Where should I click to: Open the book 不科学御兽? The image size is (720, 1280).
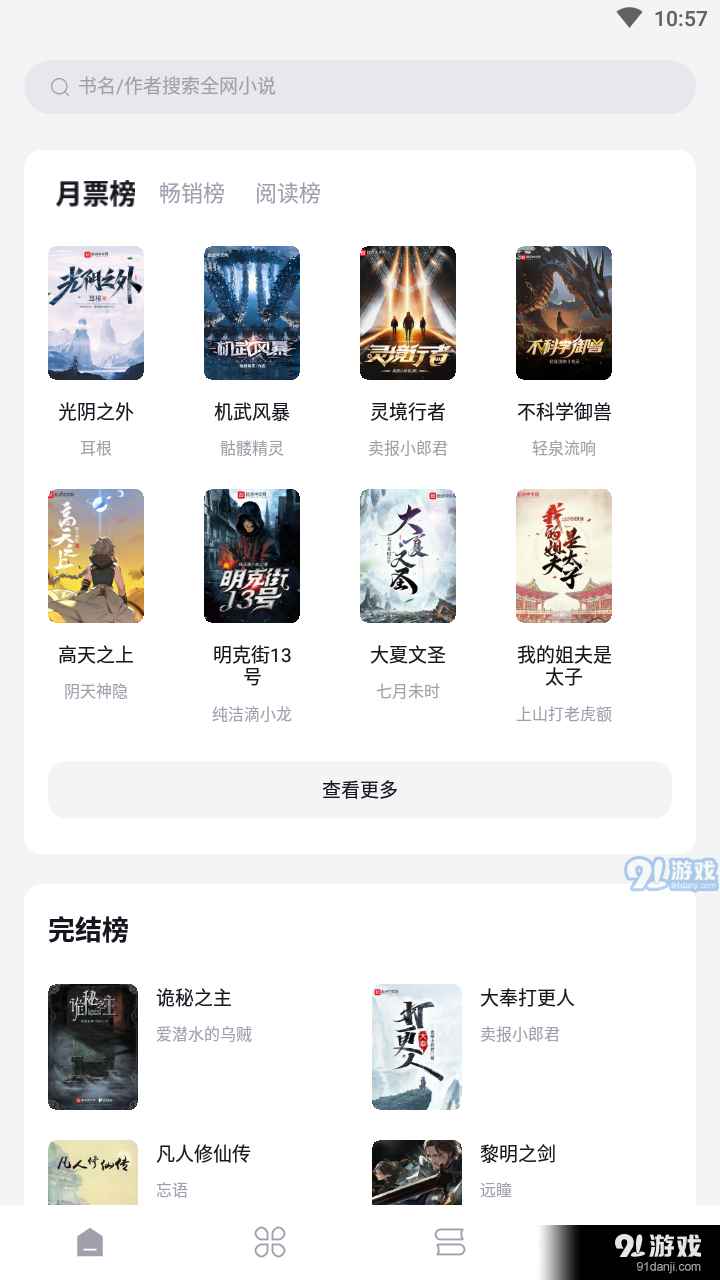click(x=564, y=313)
